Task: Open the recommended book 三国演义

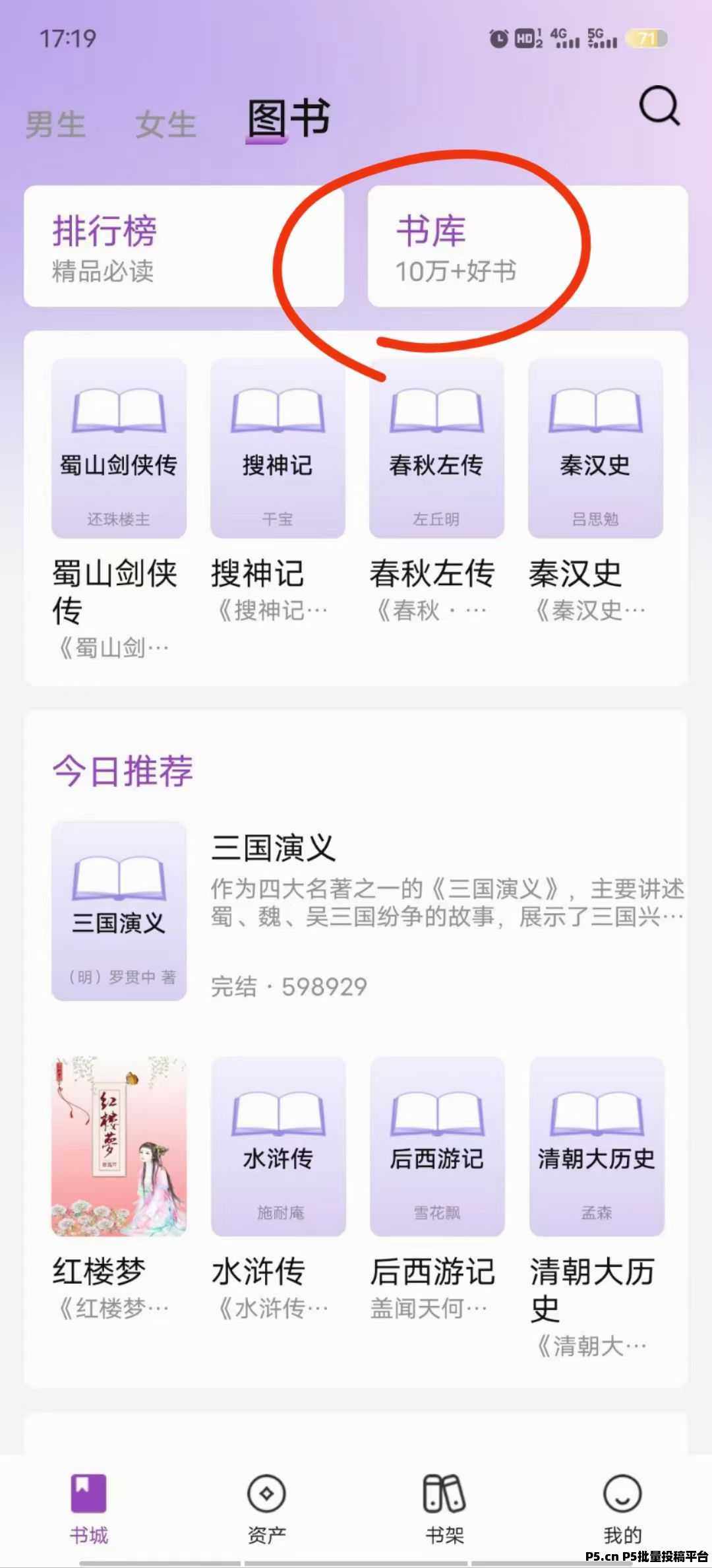Action: [119, 911]
